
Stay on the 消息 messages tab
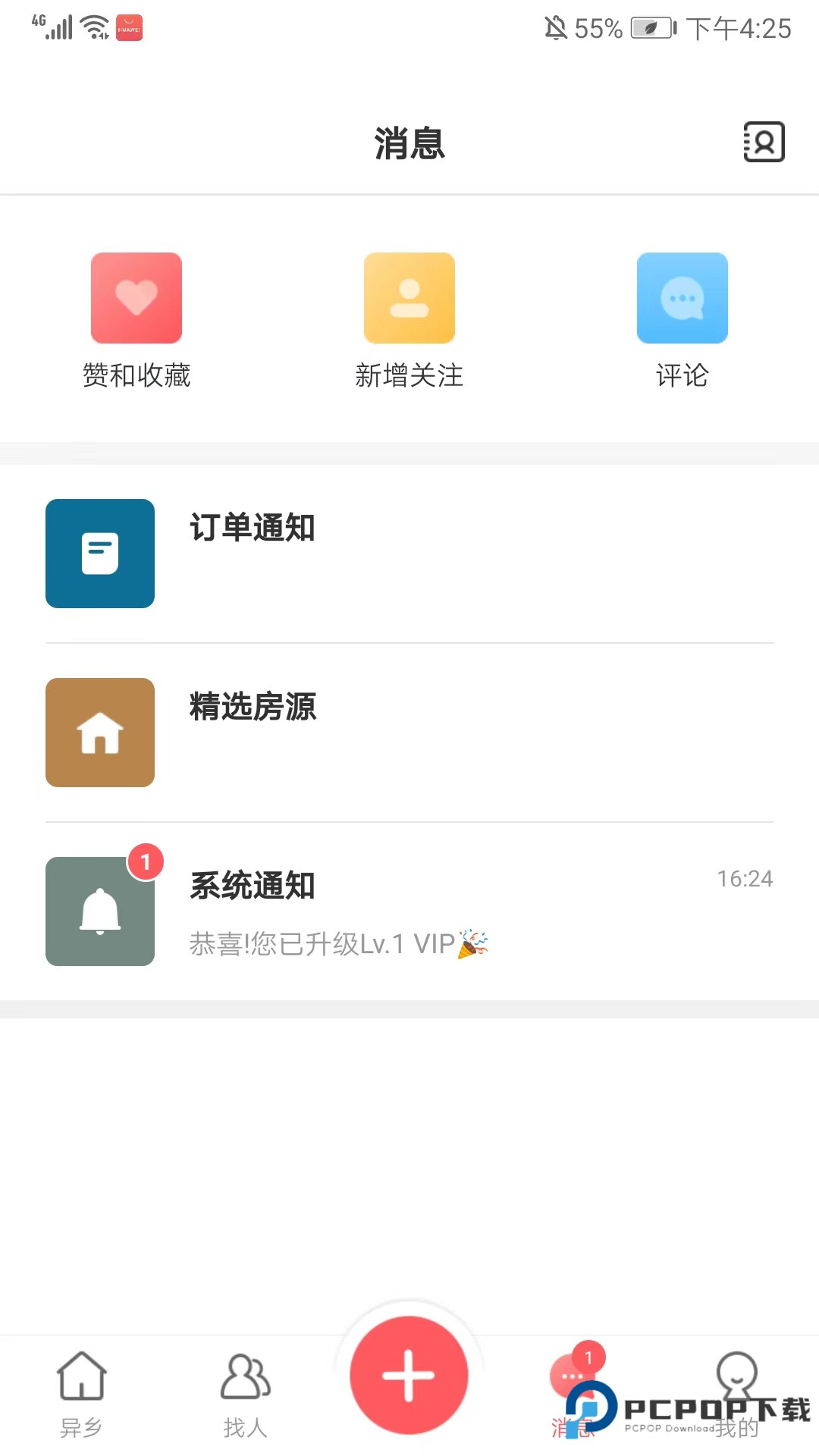(x=571, y=1395)
